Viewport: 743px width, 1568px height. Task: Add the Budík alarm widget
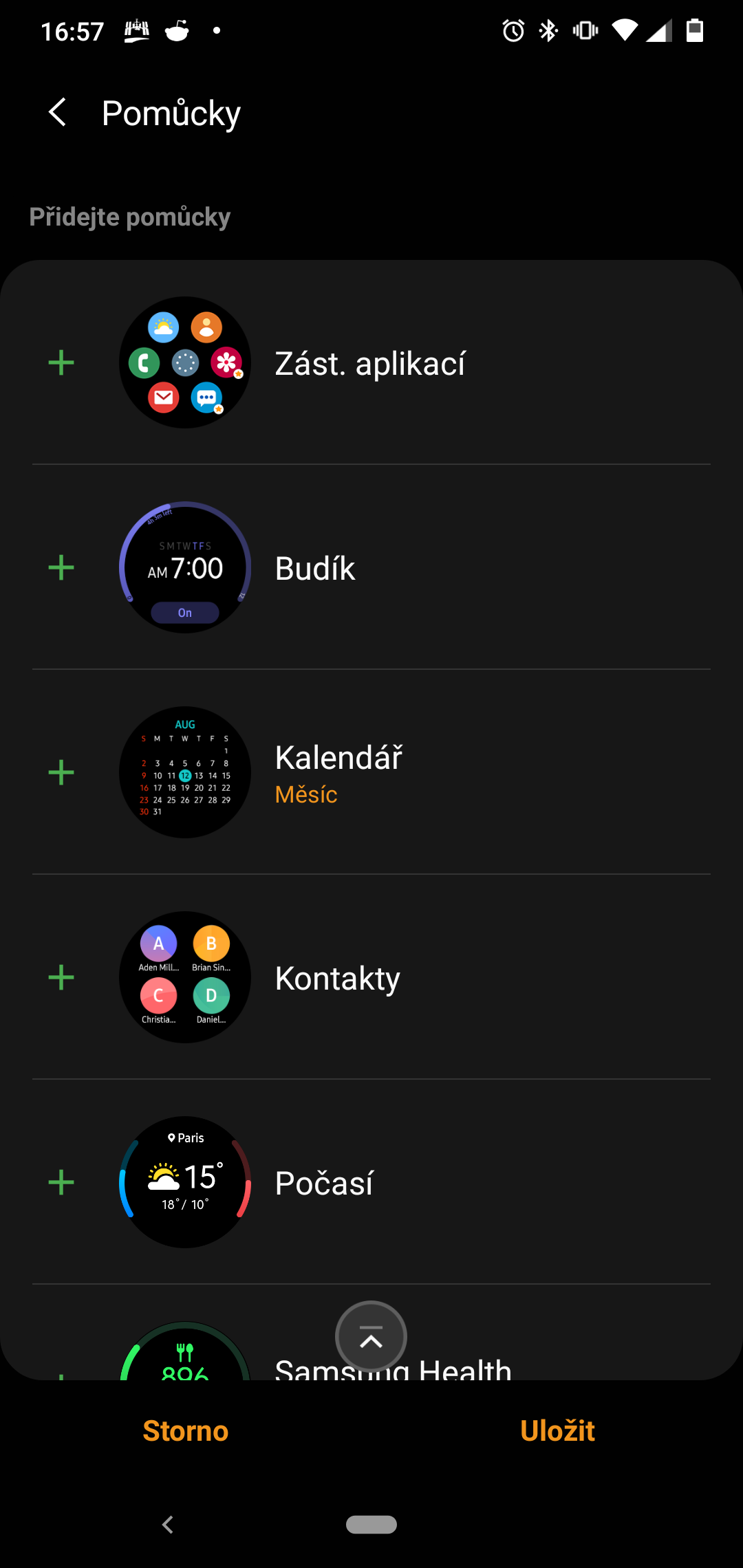pyautogui.click(x=61, y=567)
